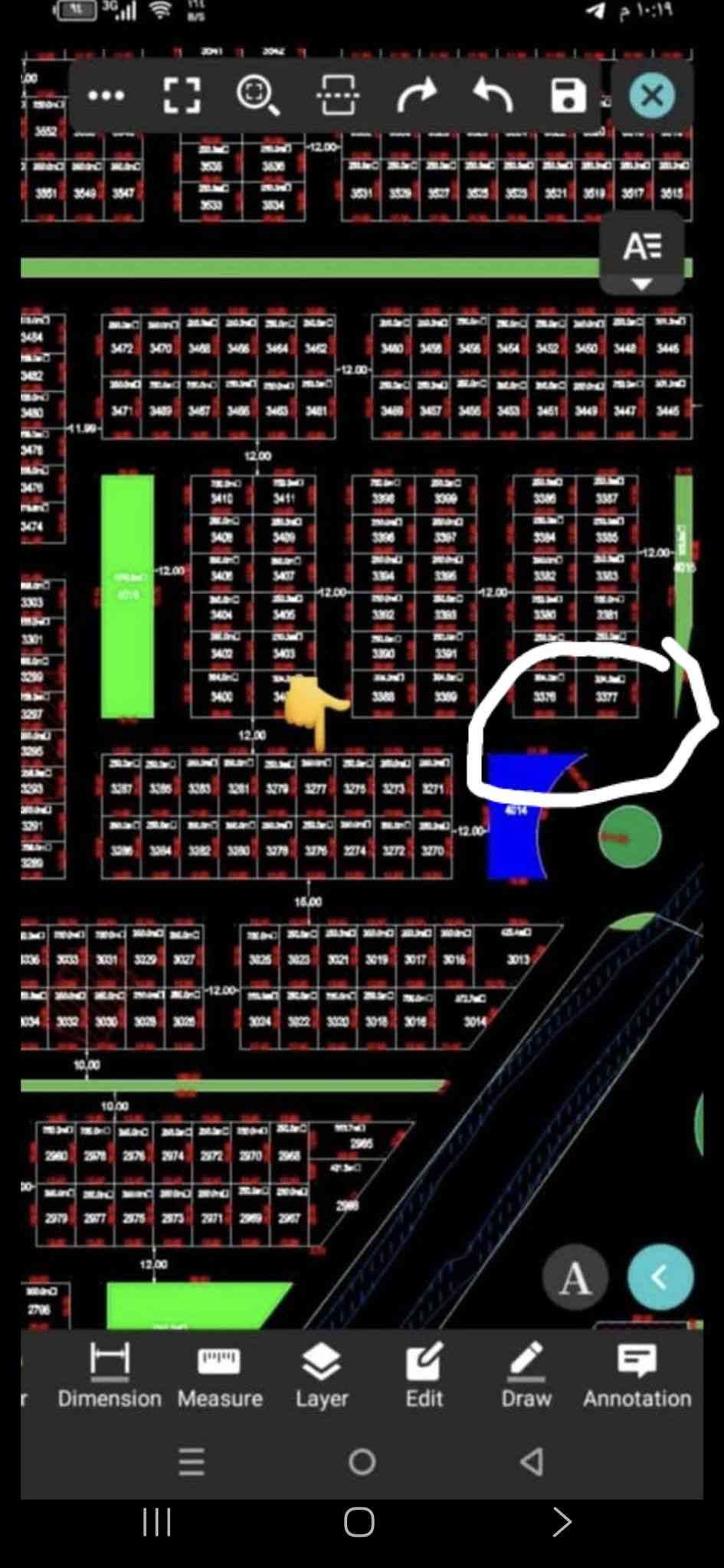The image size is (724, 1568).
Task: Undo the last action
Action: pos(493,96)
